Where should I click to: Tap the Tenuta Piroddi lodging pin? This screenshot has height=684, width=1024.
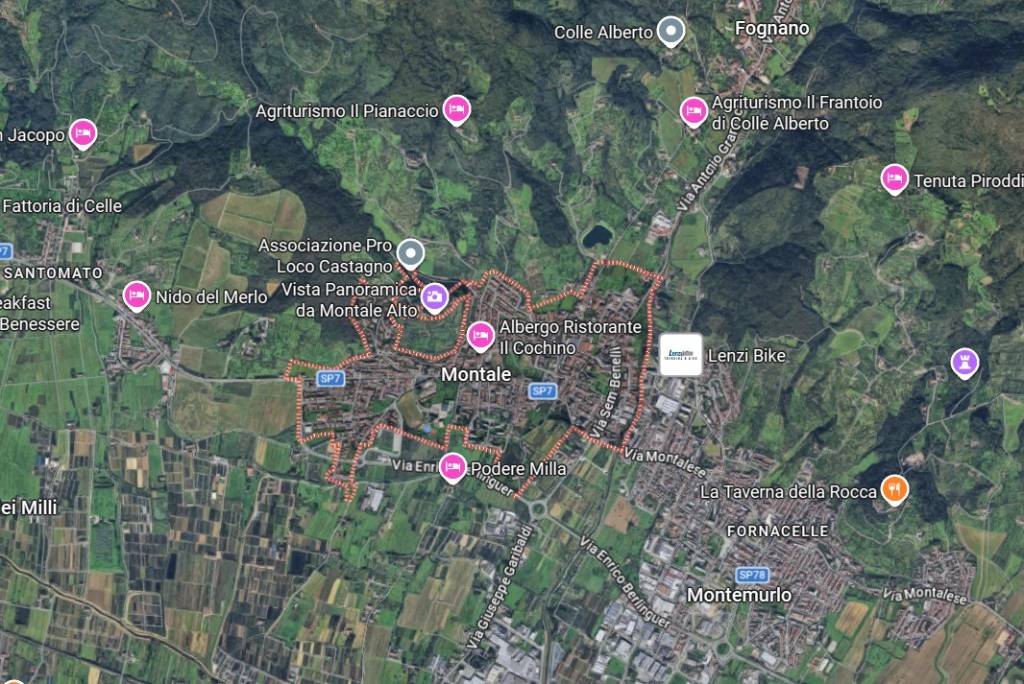[x=895, y=178]
